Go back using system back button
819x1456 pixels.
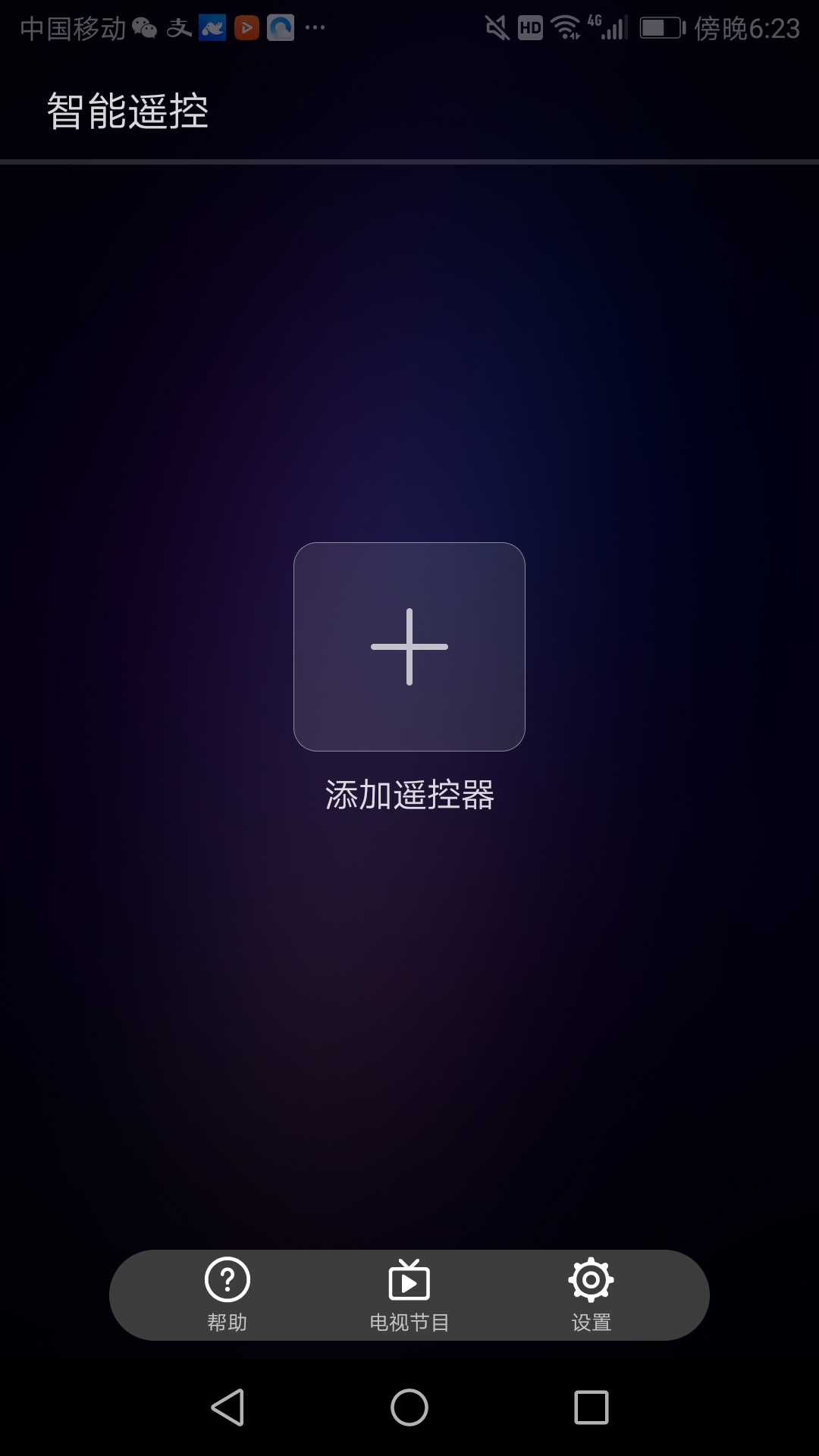pos(227,1407)
